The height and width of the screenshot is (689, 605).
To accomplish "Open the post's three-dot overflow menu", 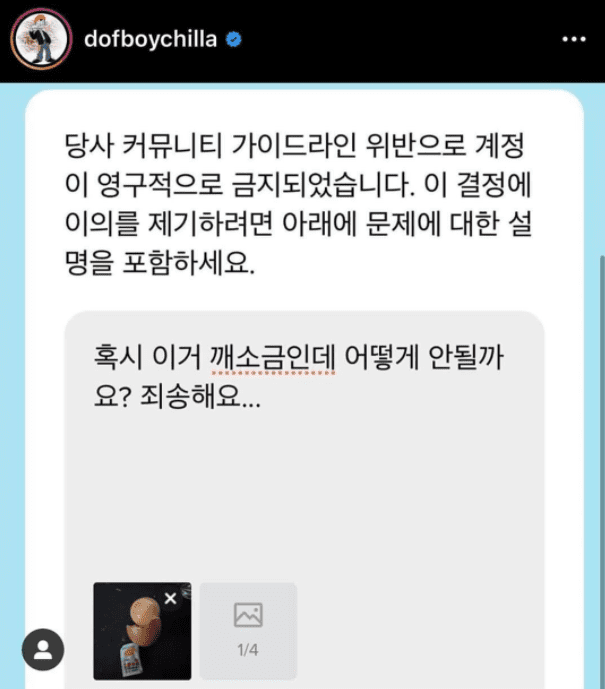I will click(573, 41).
